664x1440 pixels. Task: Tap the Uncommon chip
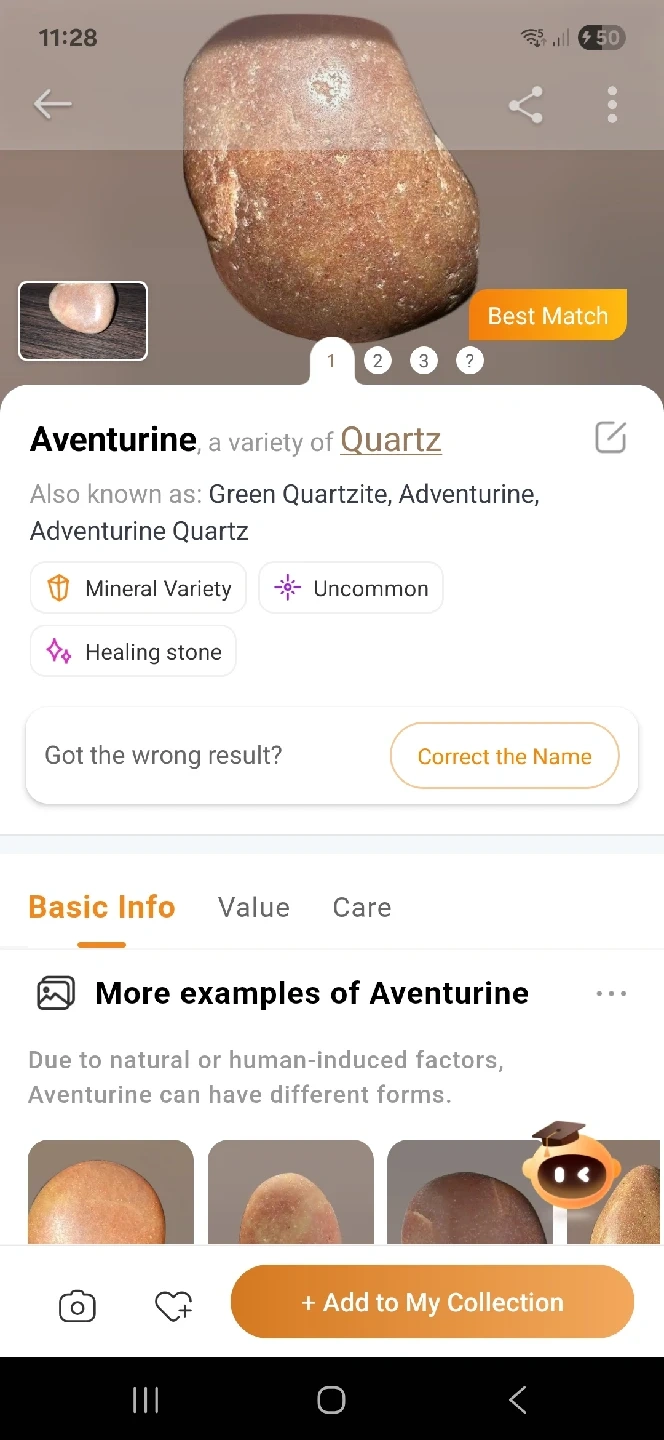(351, 589)
